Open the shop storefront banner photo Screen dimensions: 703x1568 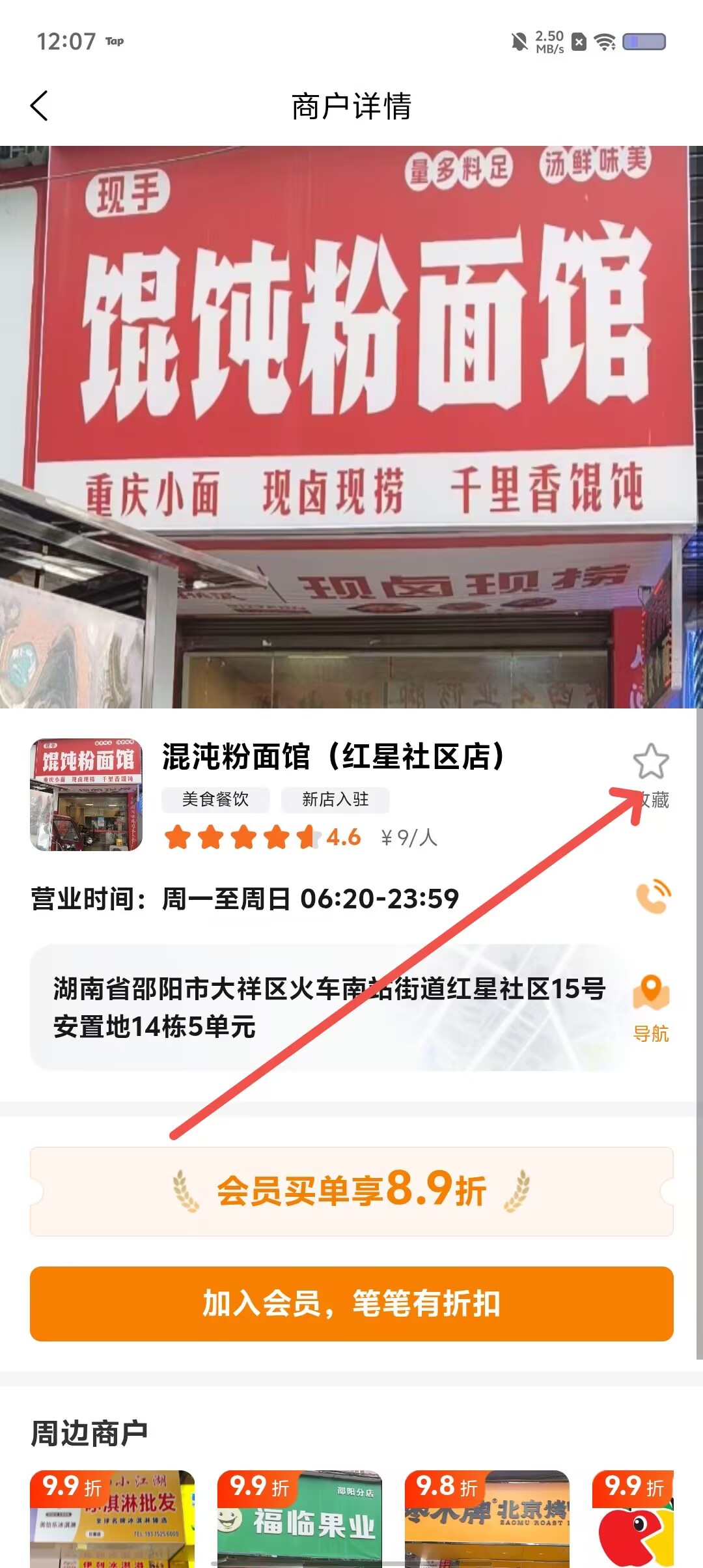(x=351, y=427)
